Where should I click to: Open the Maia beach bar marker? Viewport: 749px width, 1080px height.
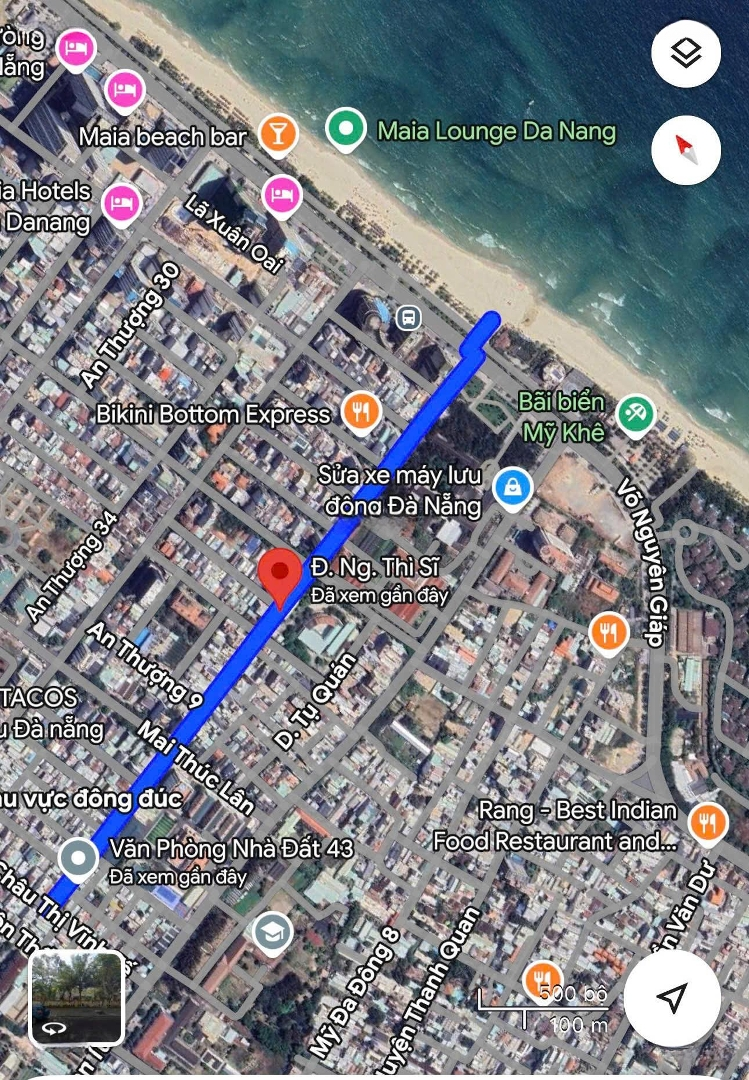point(278,134)
